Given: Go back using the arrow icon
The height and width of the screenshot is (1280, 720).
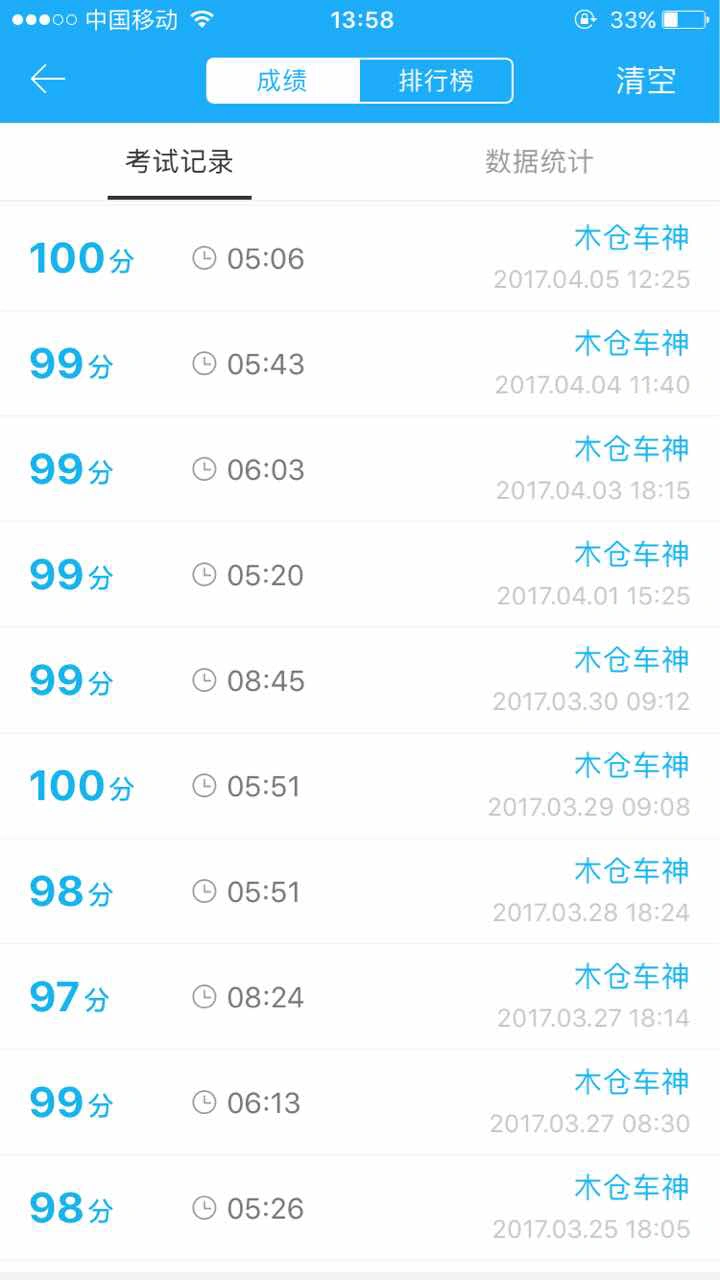Looking at the screenshot, I should point(48,80).
